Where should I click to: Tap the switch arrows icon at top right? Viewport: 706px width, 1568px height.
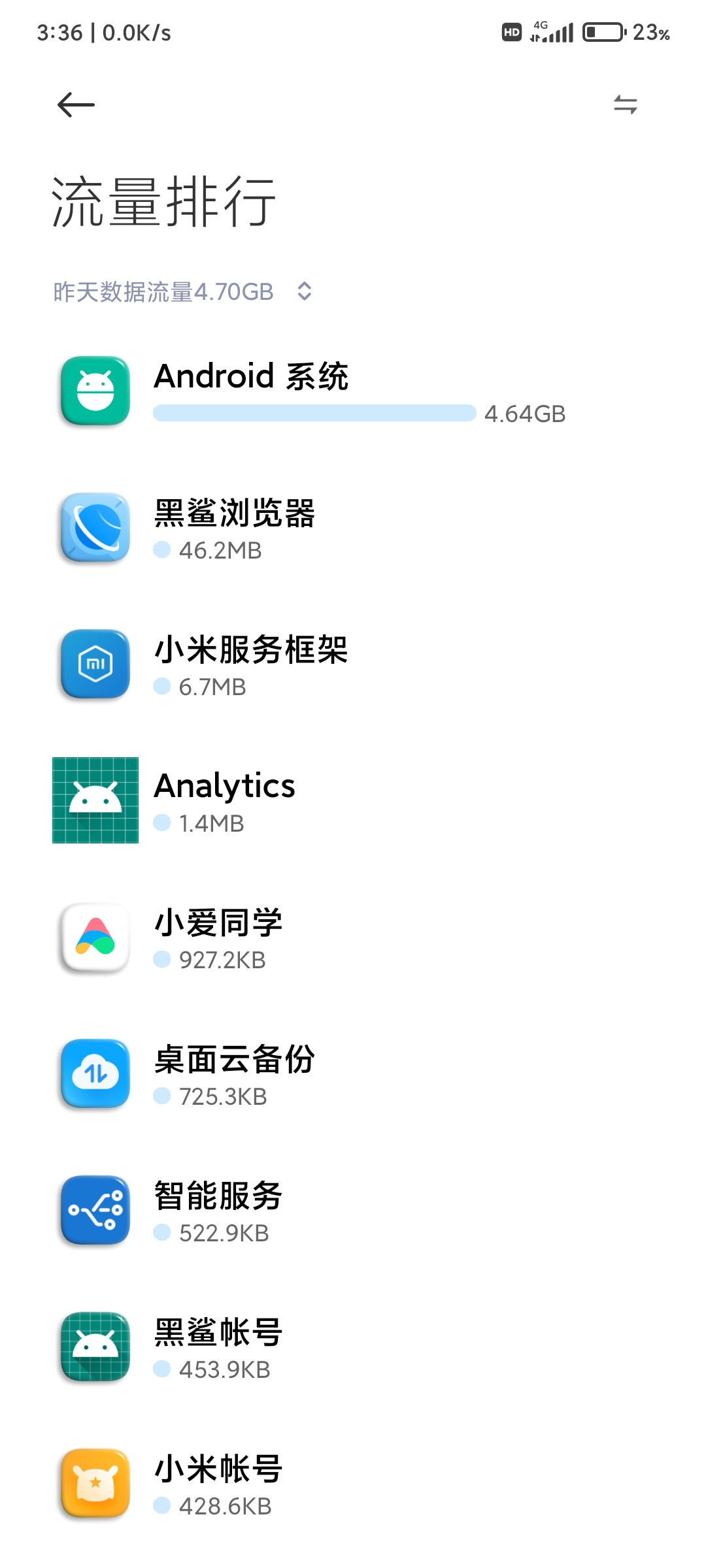626,105
